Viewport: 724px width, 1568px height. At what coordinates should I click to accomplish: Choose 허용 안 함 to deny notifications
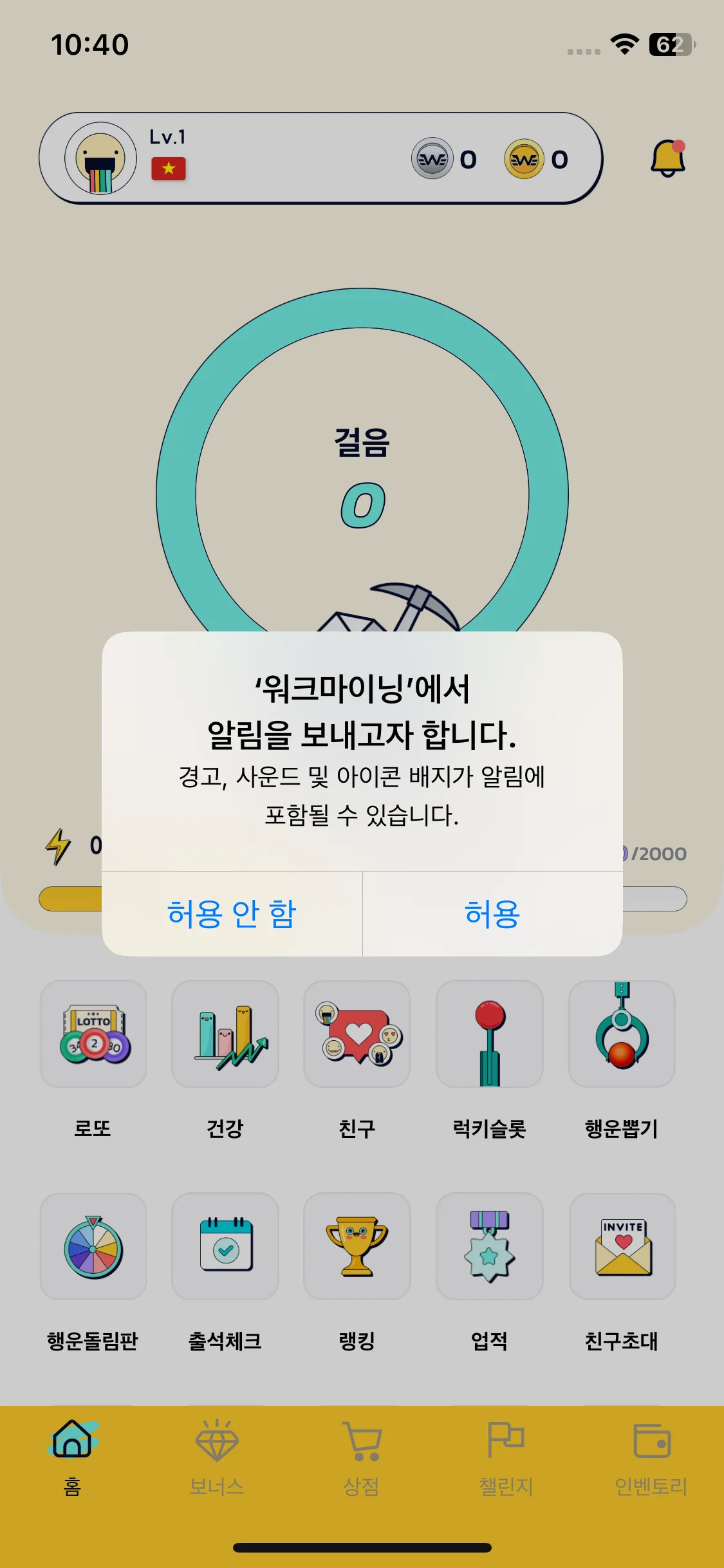(x=232, y=914)
